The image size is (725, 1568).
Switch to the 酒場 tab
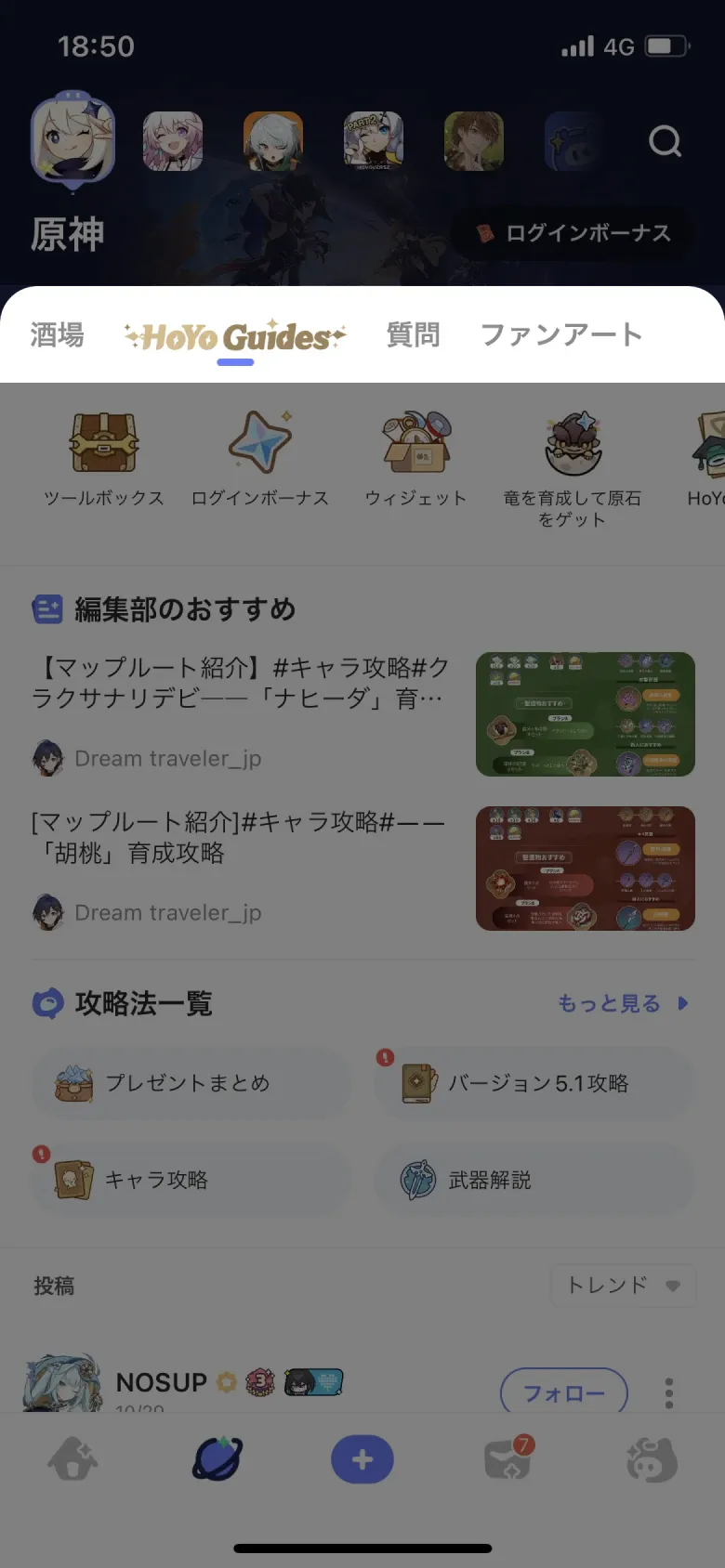[58, 334]
